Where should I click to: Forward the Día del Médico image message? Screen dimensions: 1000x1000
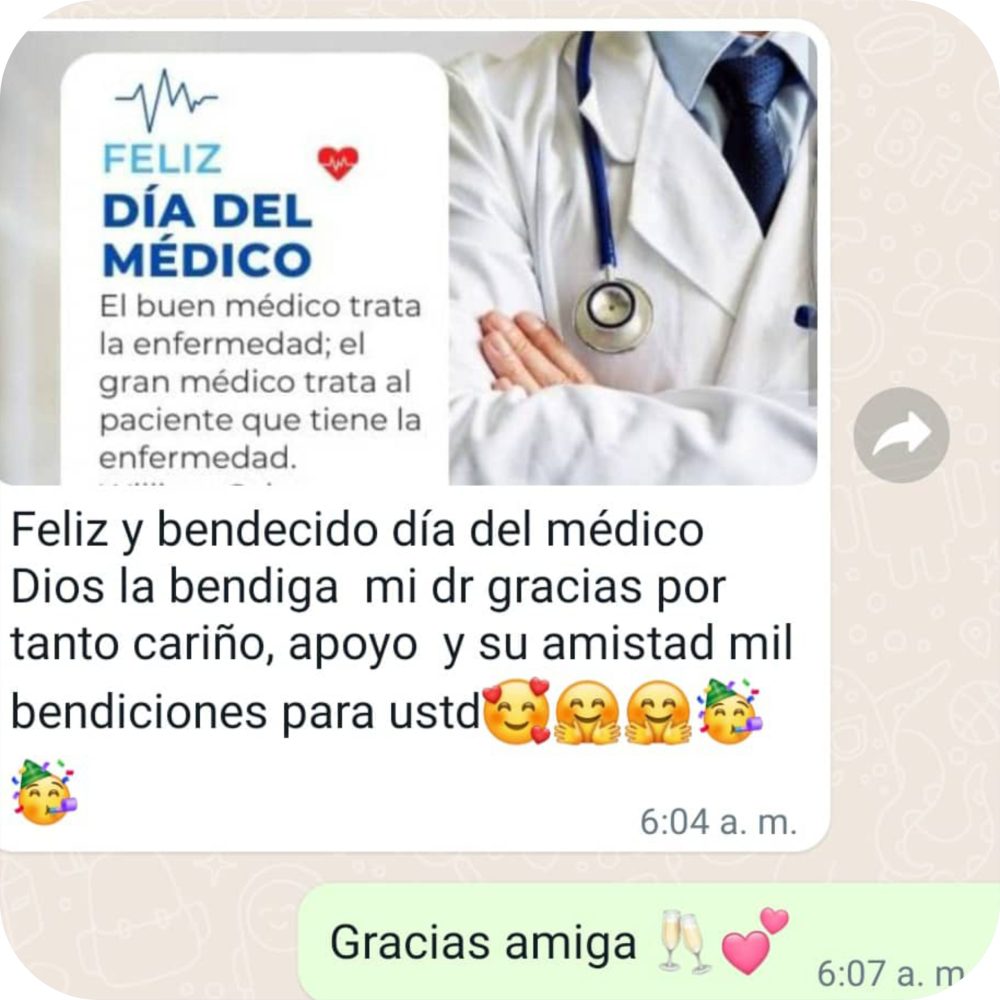point(901,435)
